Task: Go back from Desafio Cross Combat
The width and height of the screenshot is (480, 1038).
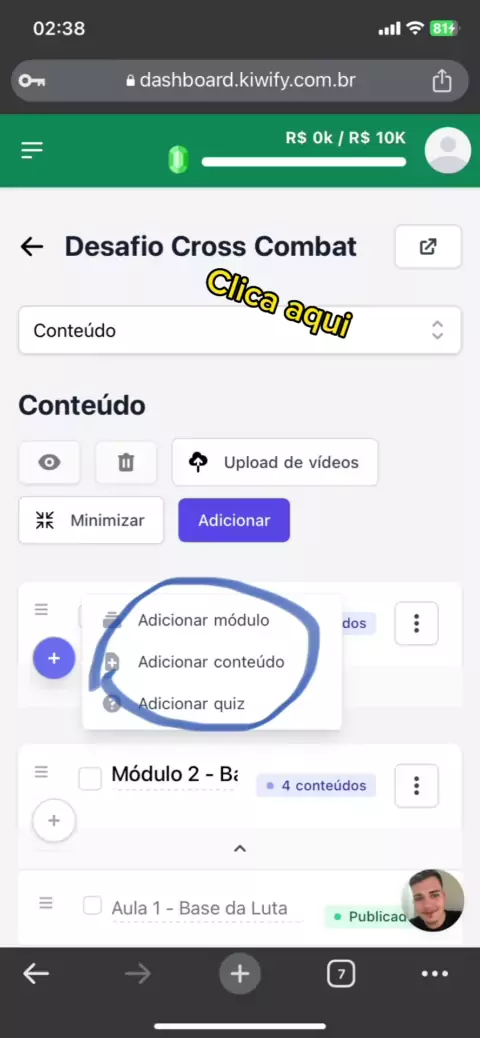Action: tap(31, 247)
